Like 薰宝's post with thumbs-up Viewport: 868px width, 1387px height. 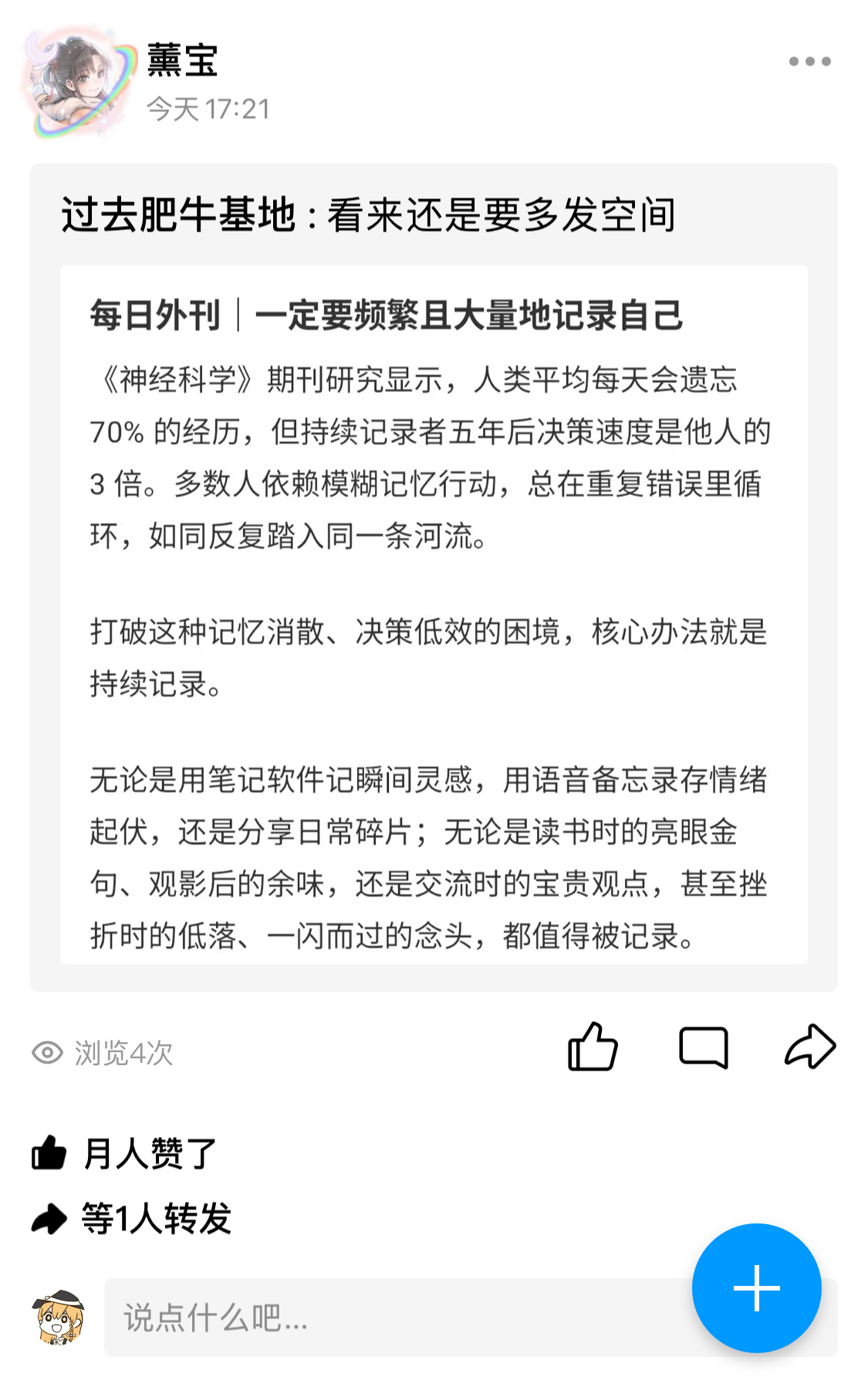[593, 1047]
